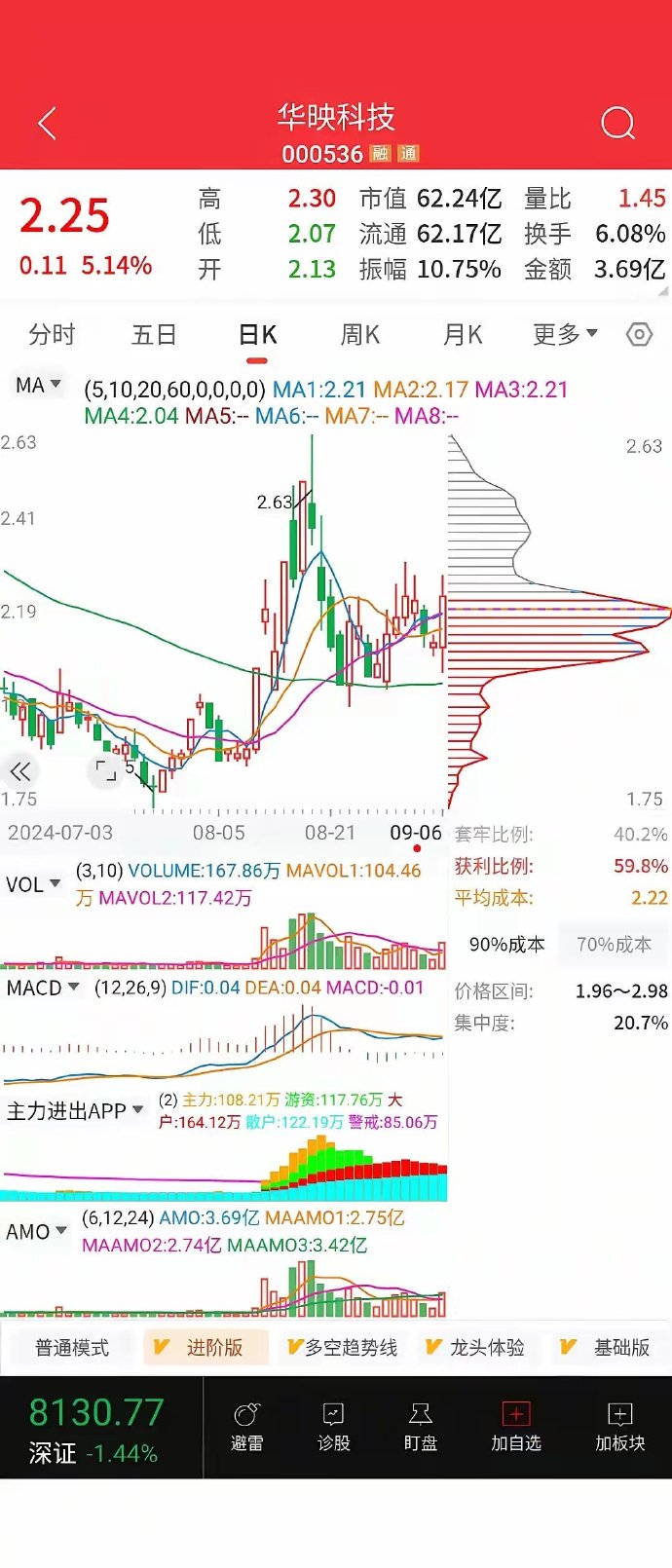Open chart settings hexagon icon
Screen dimensions: 672x1568
[639, 335]
